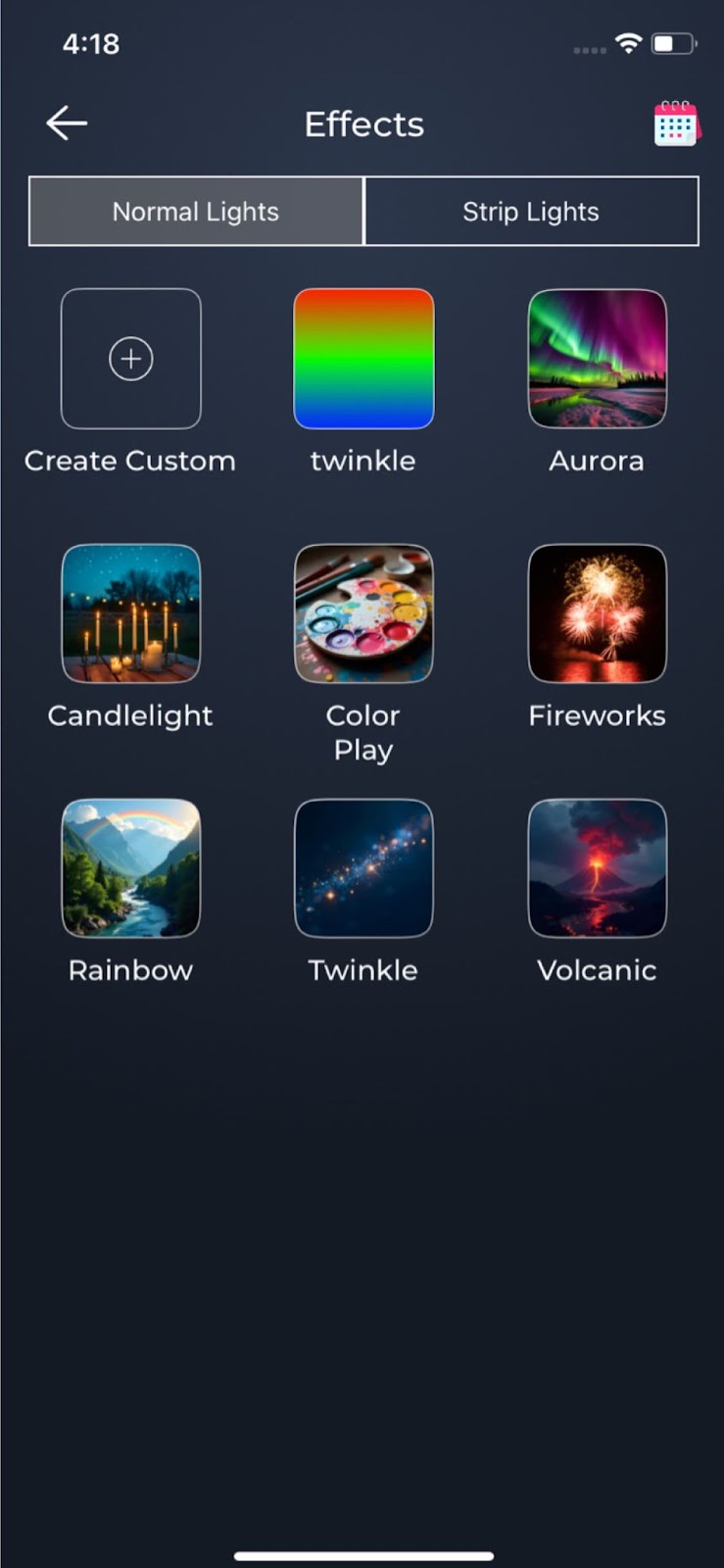Image resolution: width=724 pixels, height=1568 pixels.
Task: Pick the Rainbow effect
Action: 131,868
